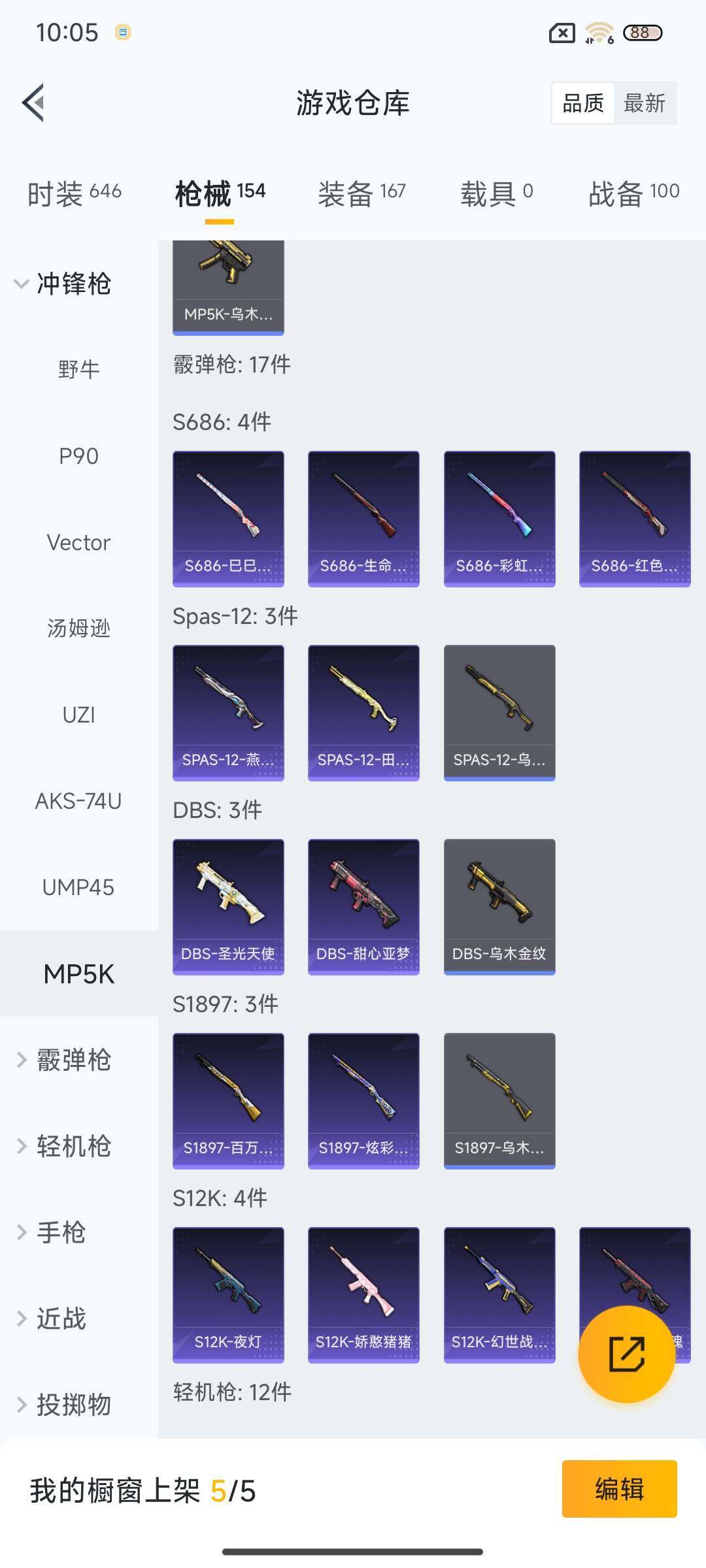The height and width of the screenshot is (1568, 706).
Task: Select P90 in the weapon list
Action: pos(79,456)
